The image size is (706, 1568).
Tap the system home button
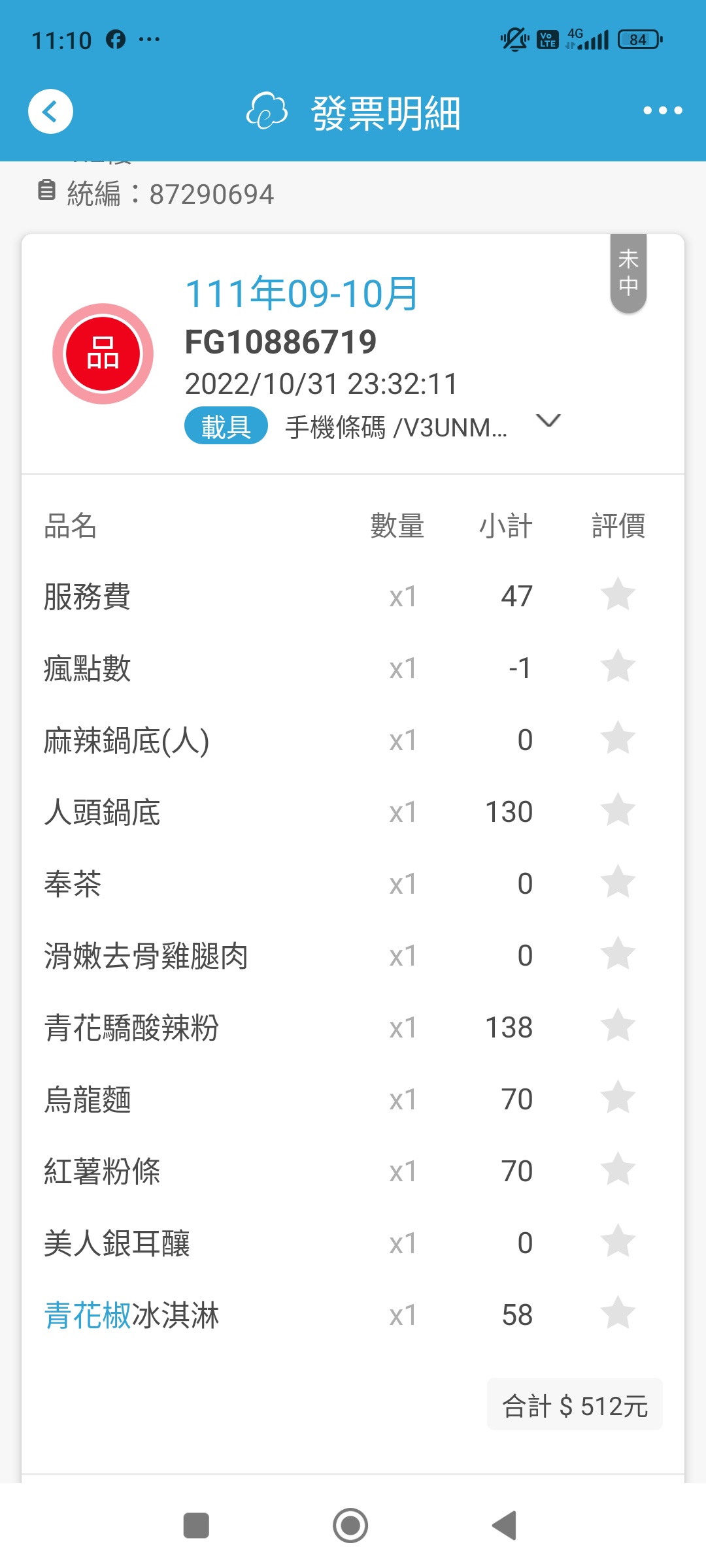(350, 1526)
